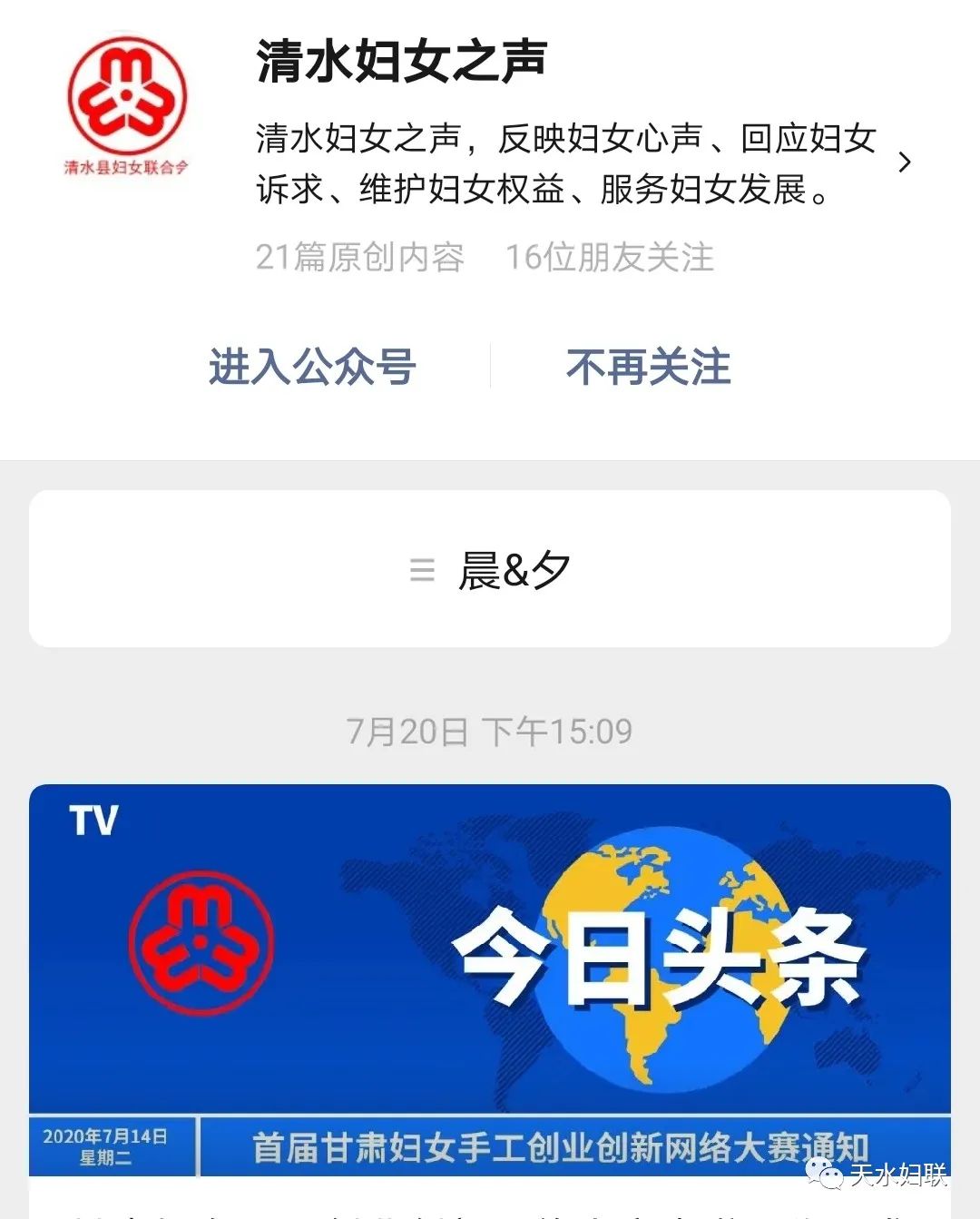Expand the account description chevron
980x1219 pixels.
(x=904, y=163)
